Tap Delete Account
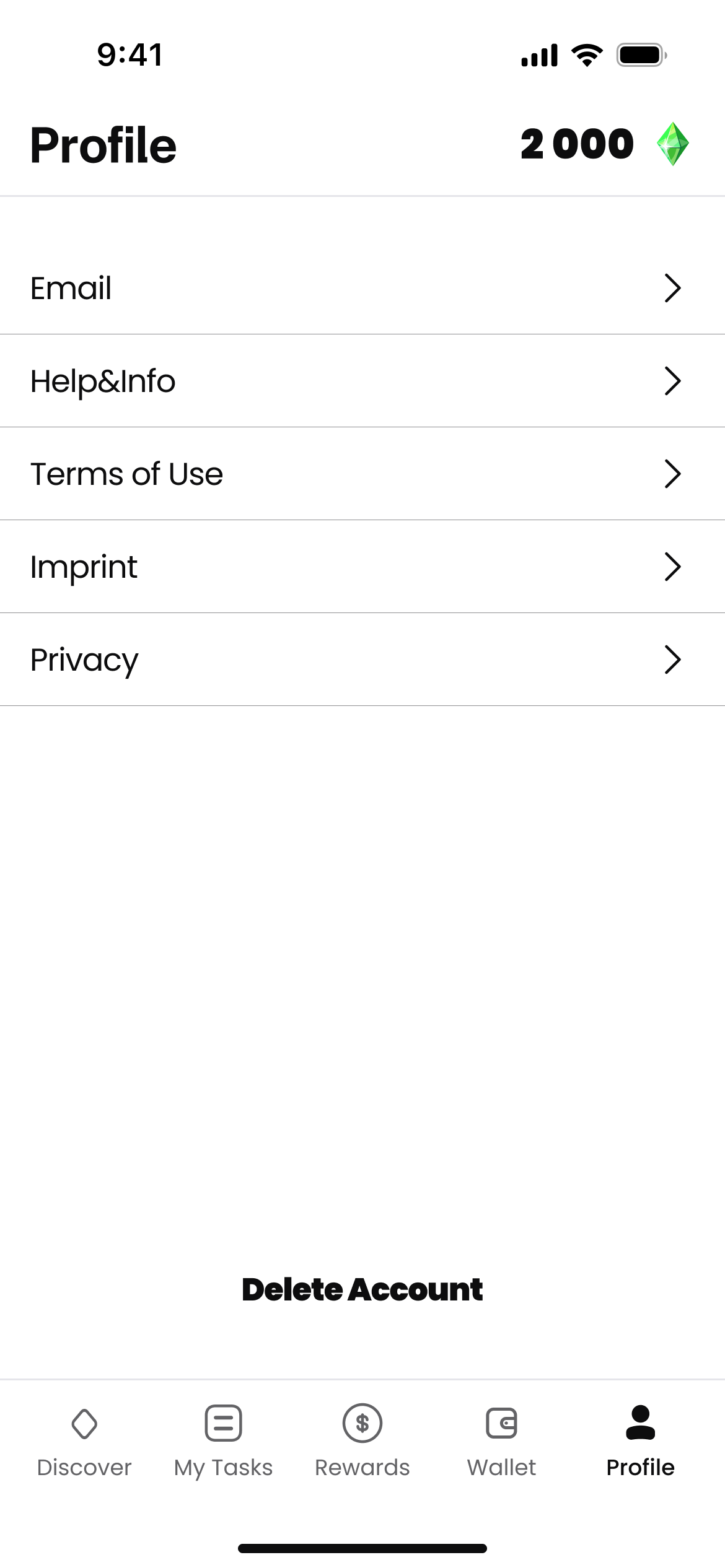725x1568 pixels. [x=362, y=1290]
